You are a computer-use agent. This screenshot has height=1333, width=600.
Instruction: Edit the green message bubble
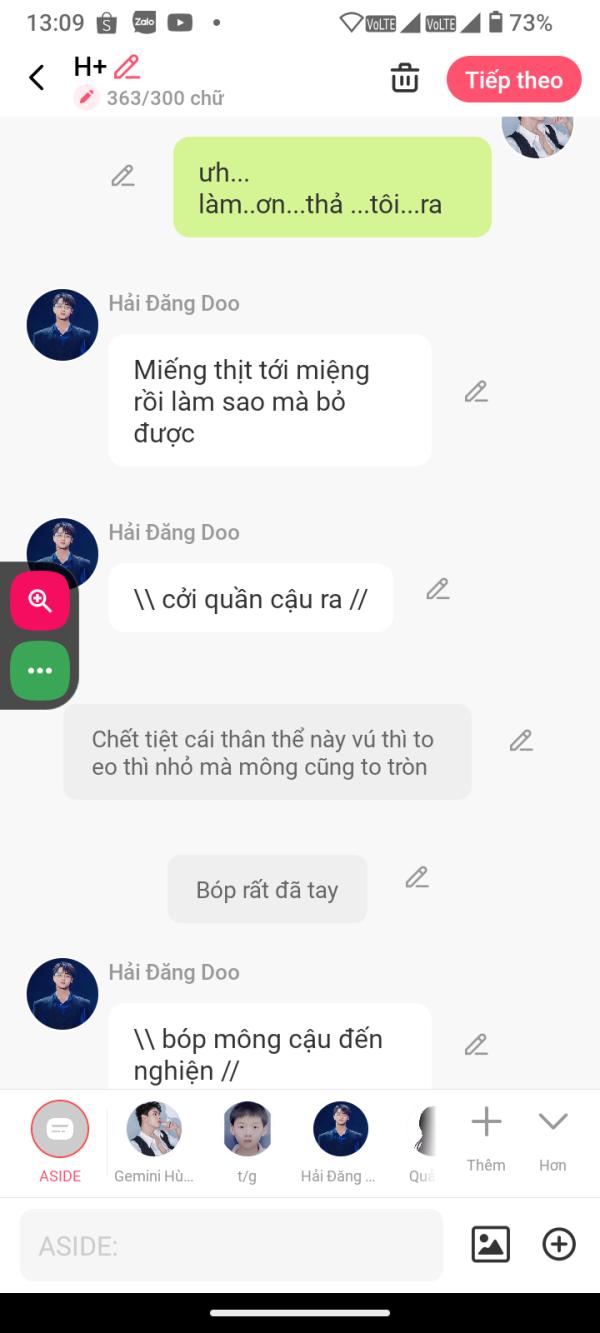click(x=123, y=177)
